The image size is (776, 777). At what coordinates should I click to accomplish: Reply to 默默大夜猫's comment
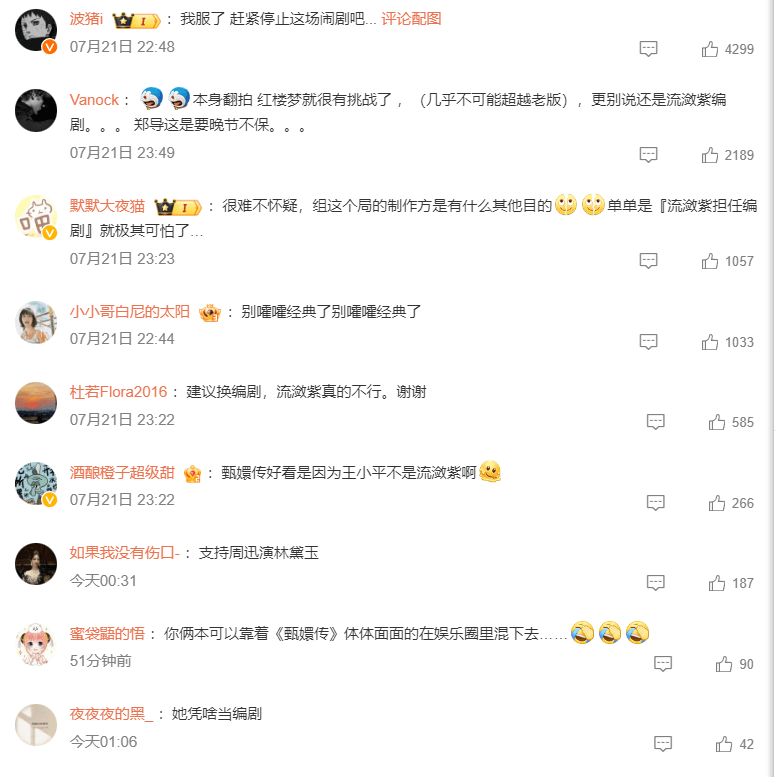[x=648, y=261]
